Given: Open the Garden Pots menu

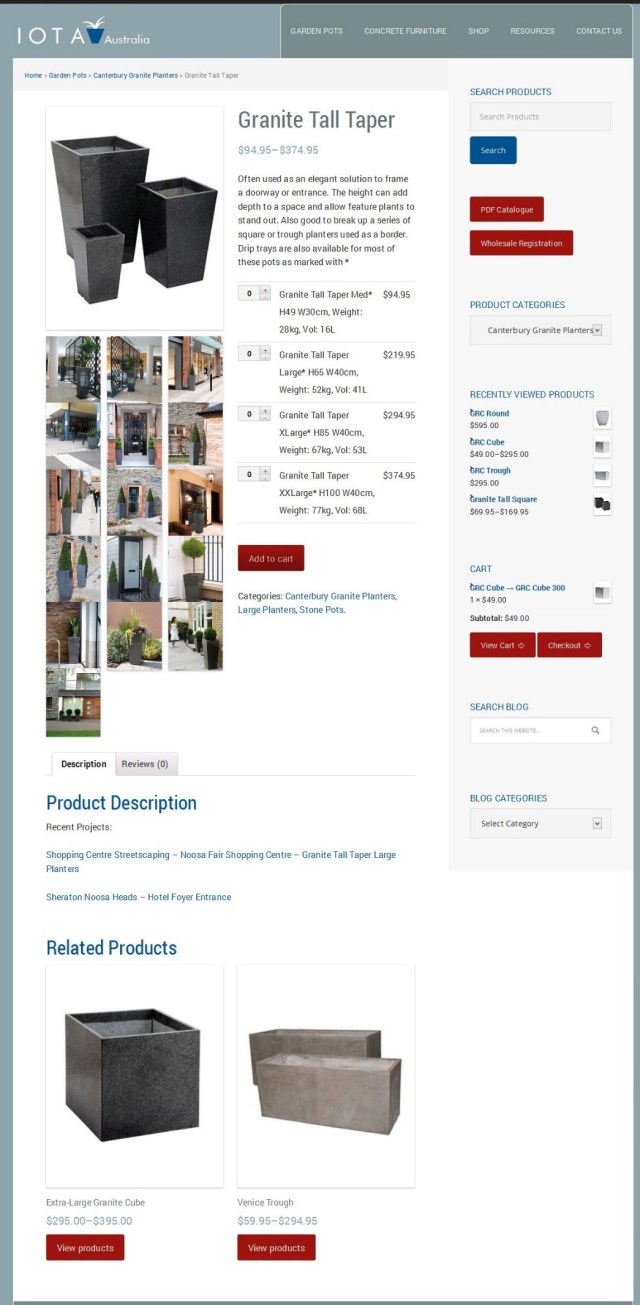Looking at the screenshot, I should click(x=316, y=31).
